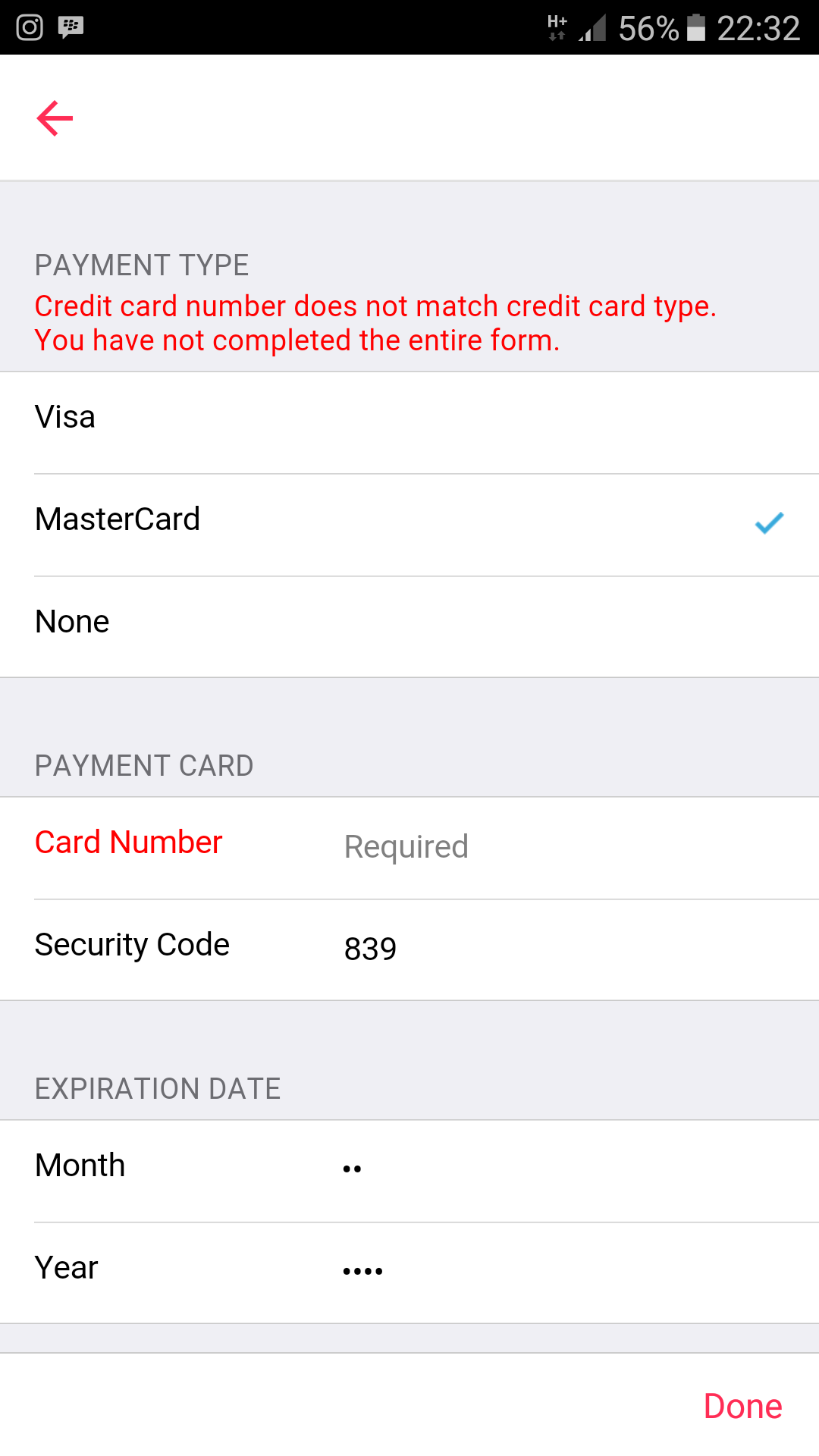Edit the Security Code field
Image resolution: width=819 pixels, height=1456 pixels.
(409, 949)
